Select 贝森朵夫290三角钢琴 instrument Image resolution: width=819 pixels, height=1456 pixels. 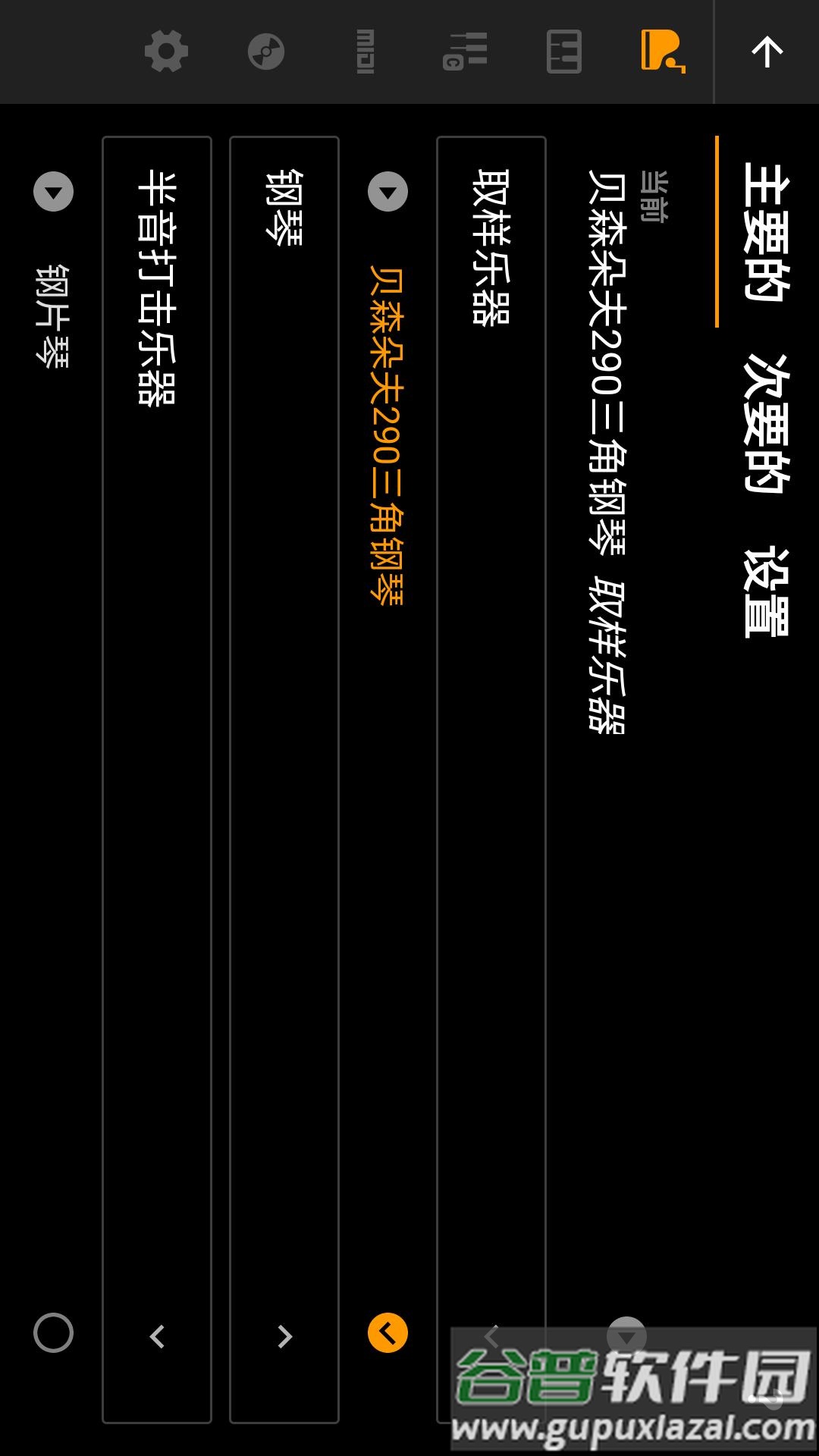[387, 434]
